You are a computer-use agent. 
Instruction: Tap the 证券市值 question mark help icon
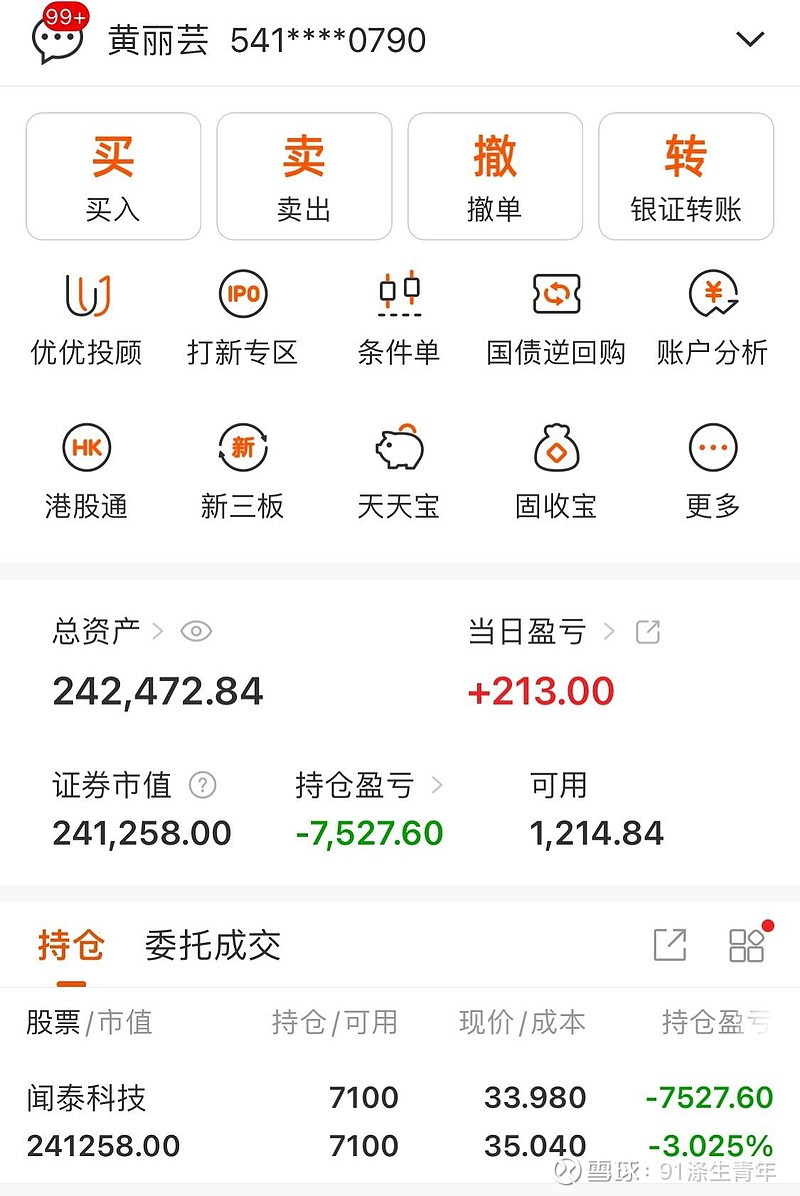click(x=203, y=786)
